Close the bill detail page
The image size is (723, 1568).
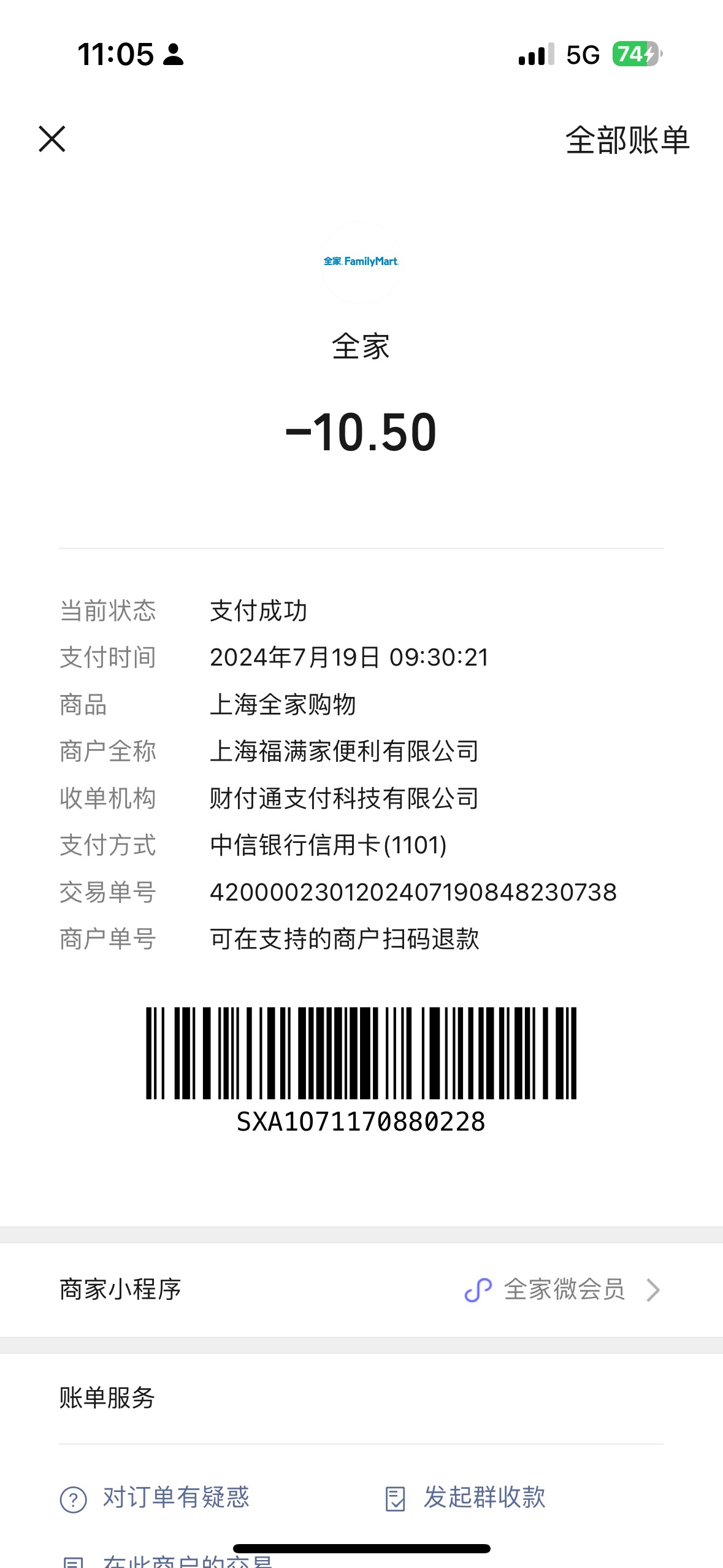[52, 139]
